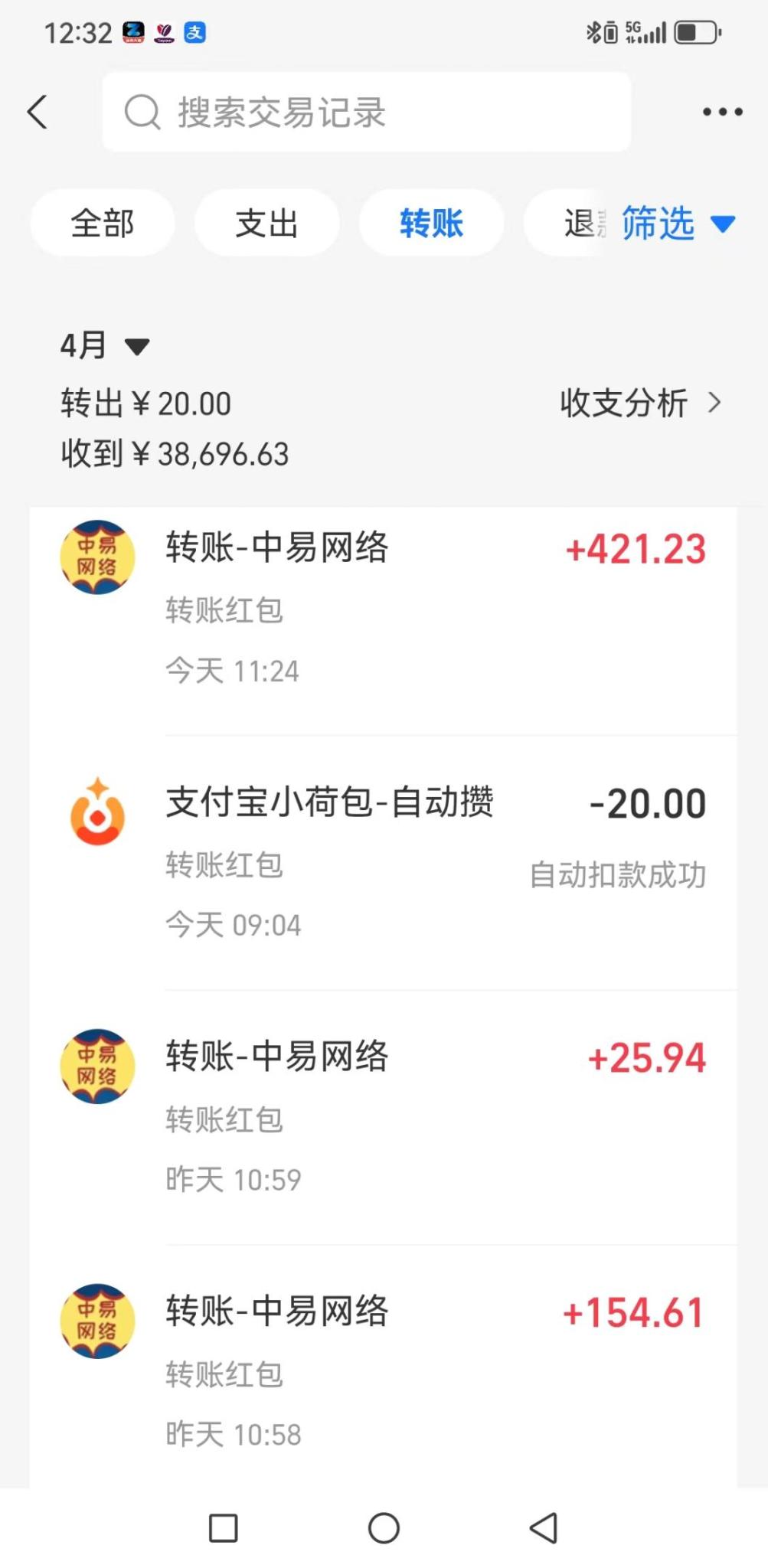Image resolution: width=768 pixels, height=1568 pixels.
Task: Select the 支出 filter tab
Action: 266,224
